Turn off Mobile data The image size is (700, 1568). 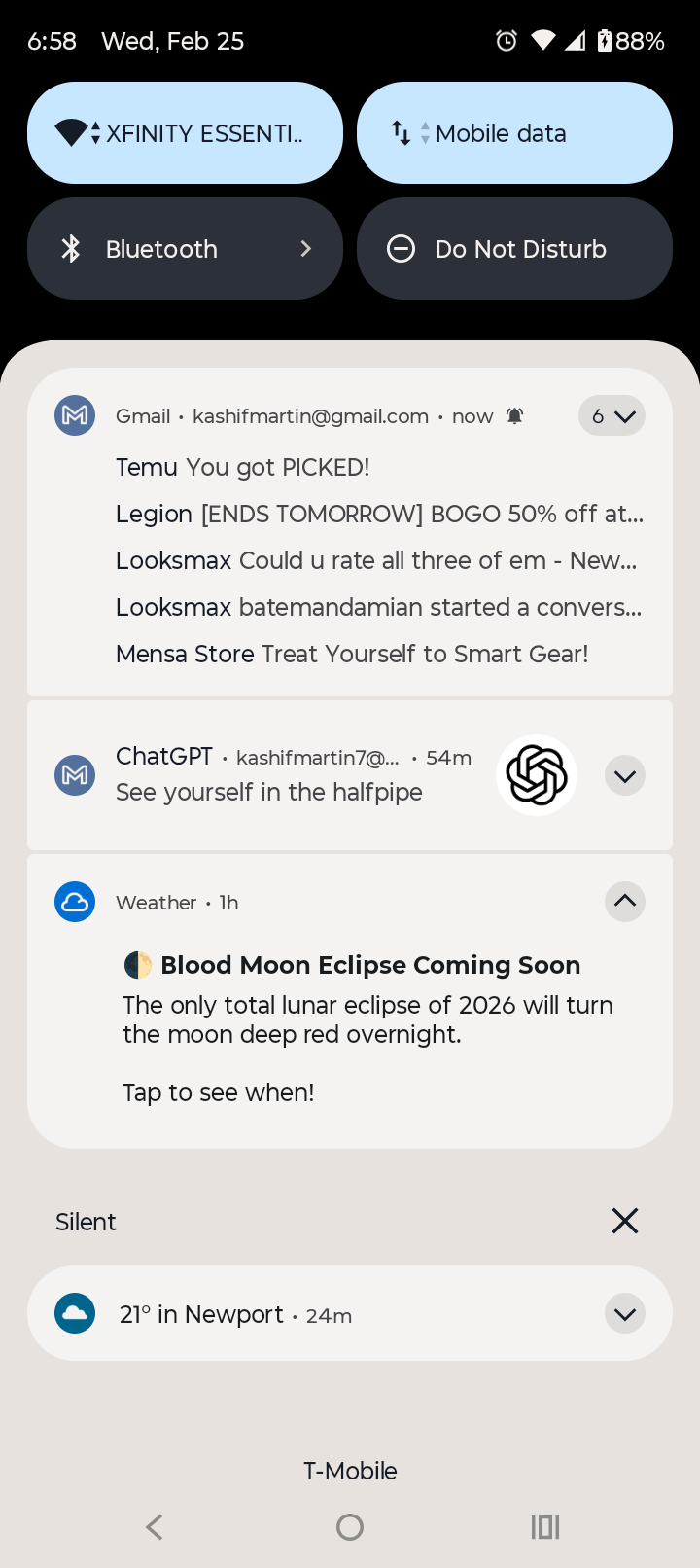click(514, 133)
